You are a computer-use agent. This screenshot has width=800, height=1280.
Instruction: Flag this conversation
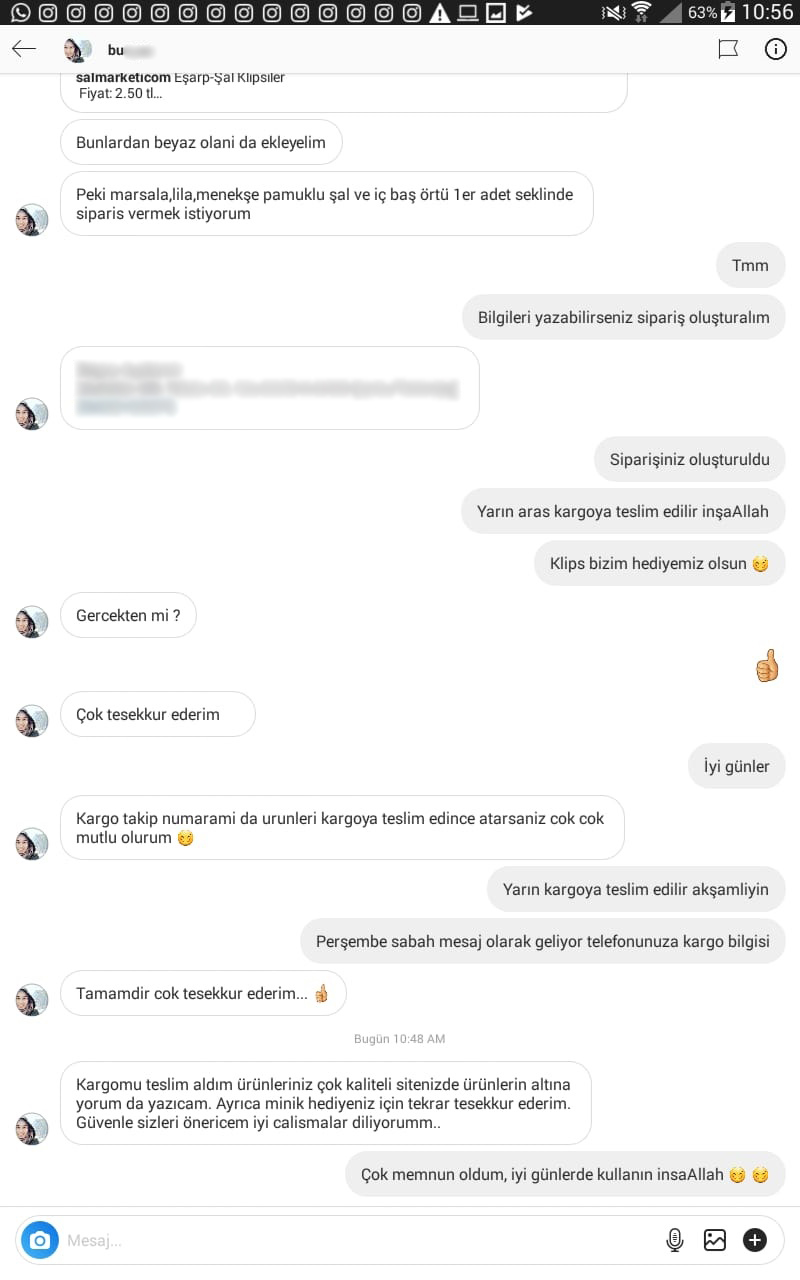point(728,49)
